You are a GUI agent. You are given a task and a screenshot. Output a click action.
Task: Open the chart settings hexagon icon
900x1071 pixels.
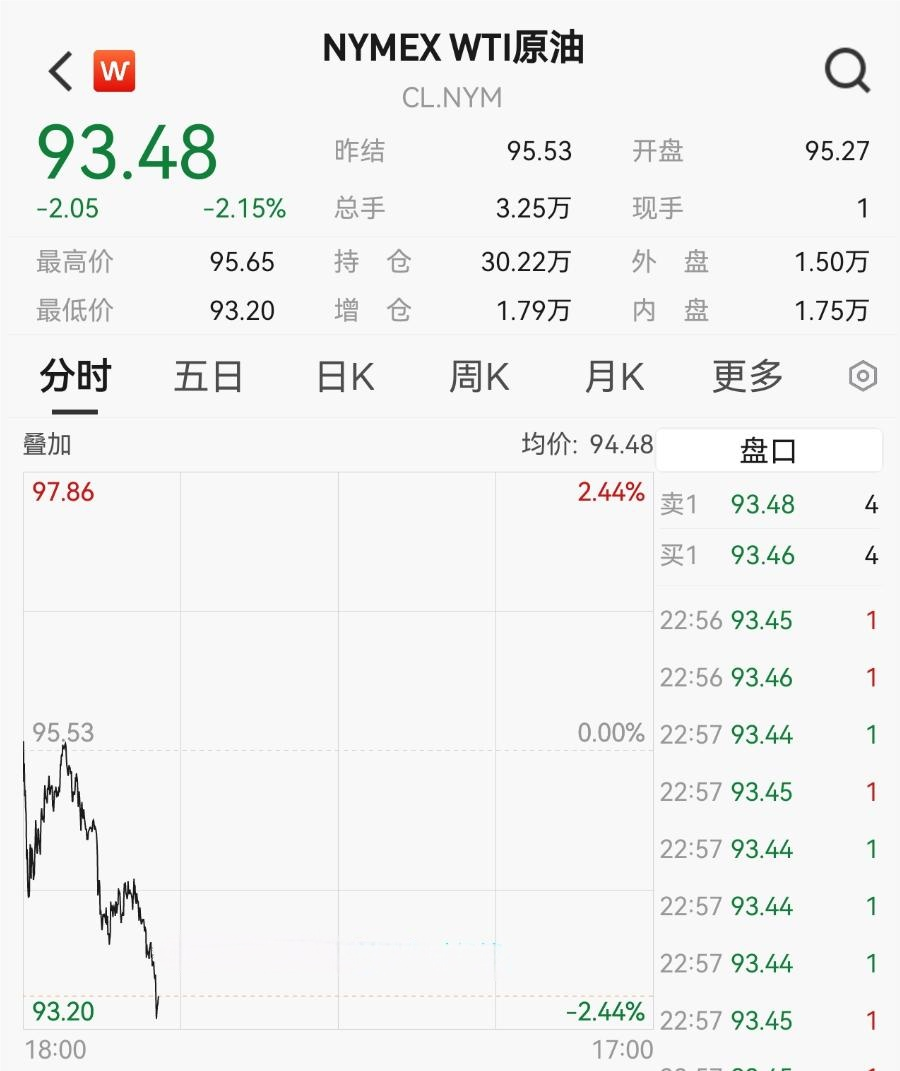click(x=861, y=376)
